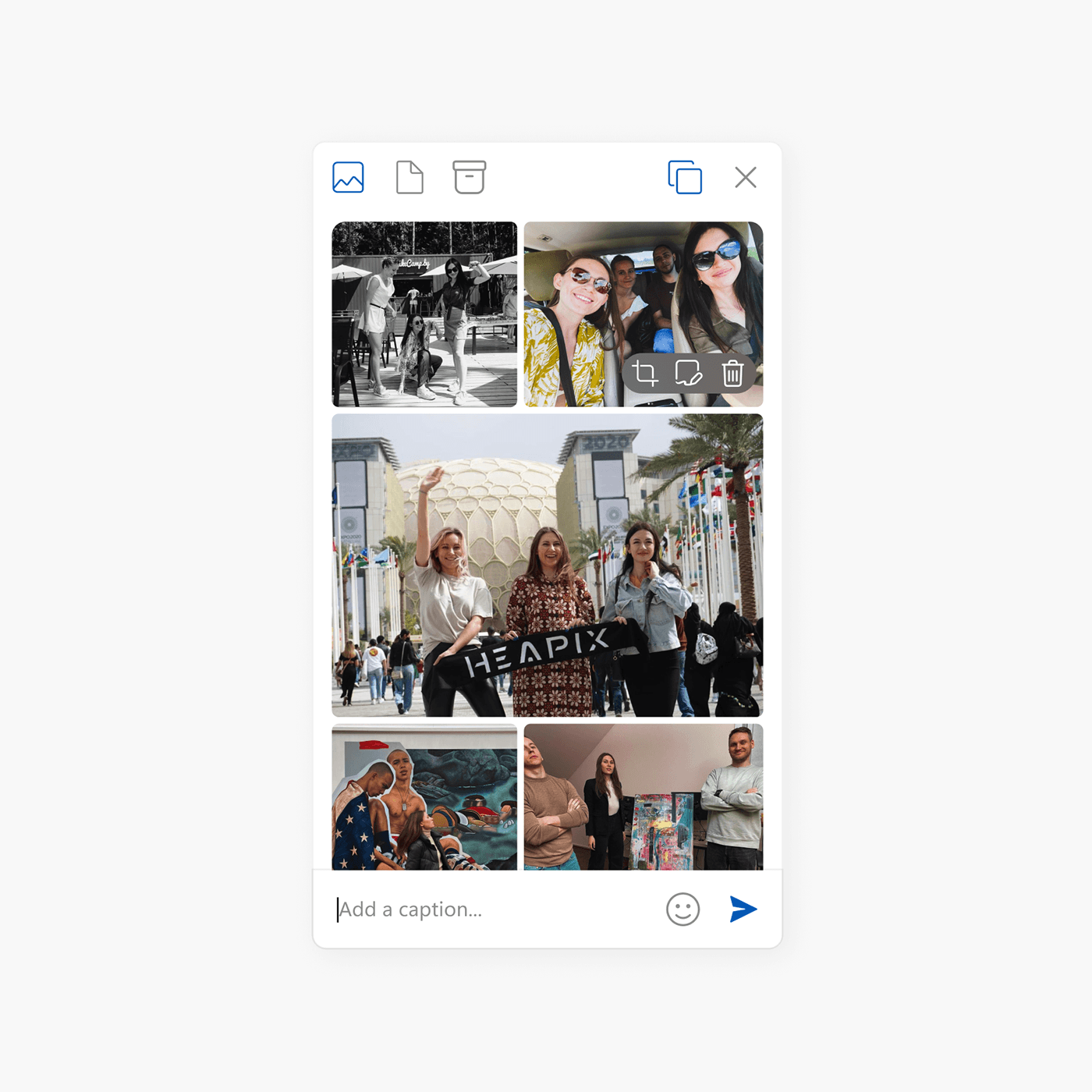This screenshot has height=1092, width=1092.
Task: Close the attachment dialog
Action: 746,177
